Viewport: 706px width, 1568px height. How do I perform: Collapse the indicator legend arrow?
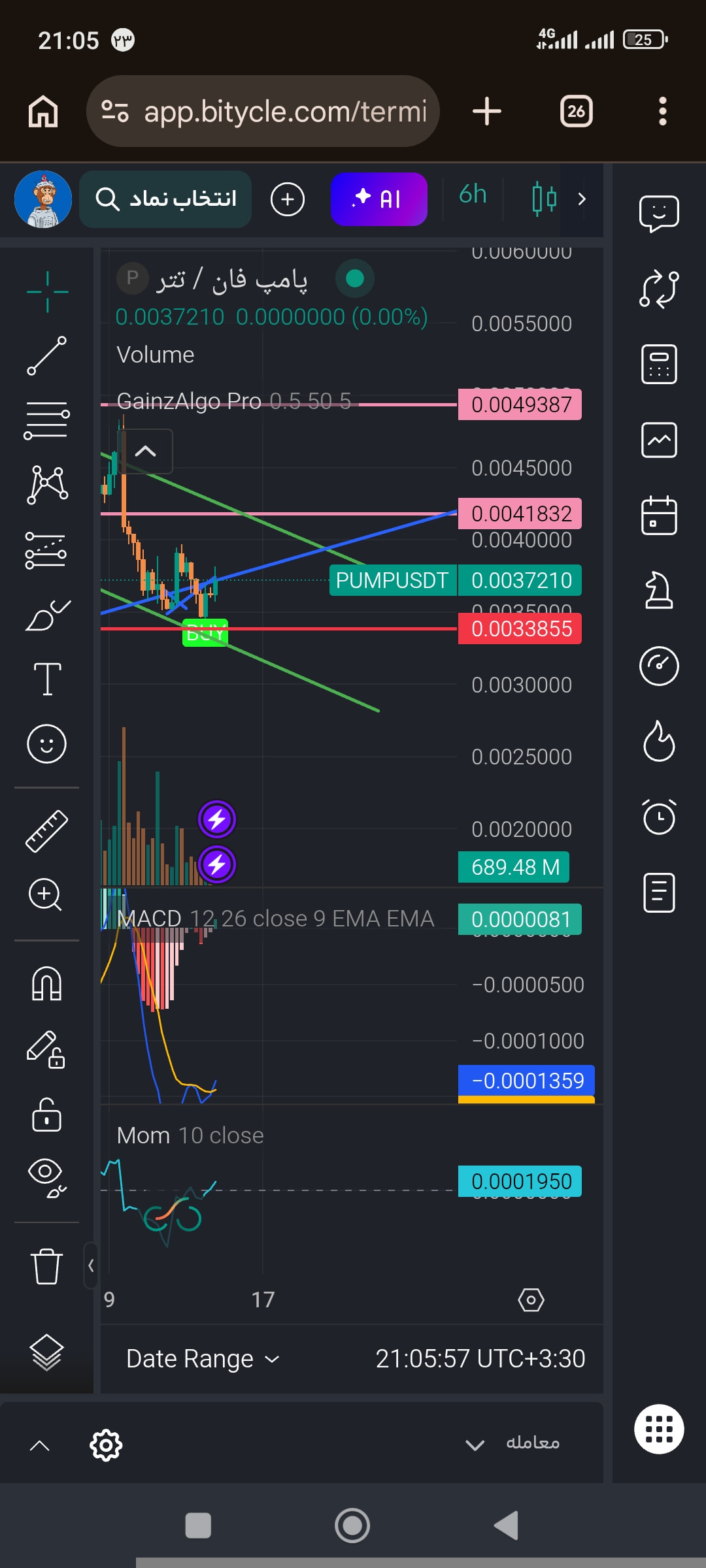(x=146, y=451)
